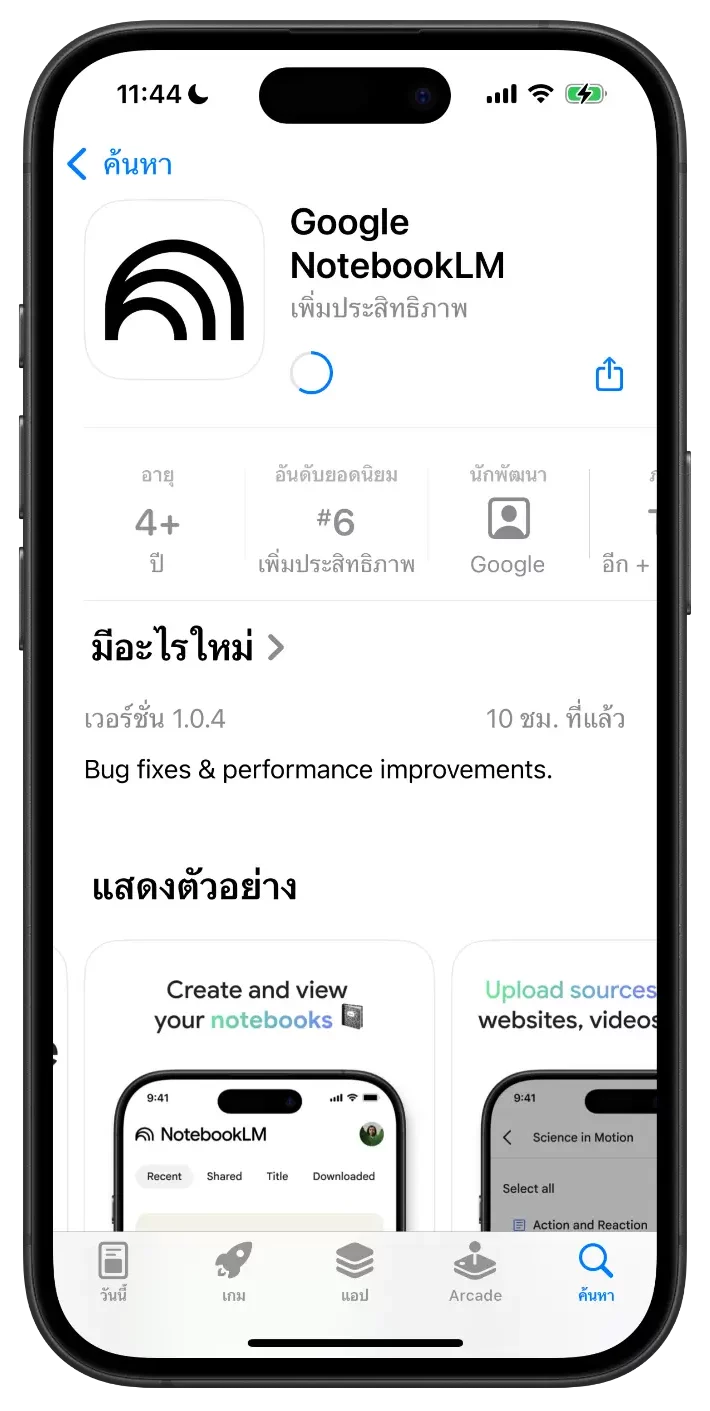Image resolution: width=710 pixels, height=1411 pixels.
Task: Switch to the Arcade tab
Action: (475, 1271)
